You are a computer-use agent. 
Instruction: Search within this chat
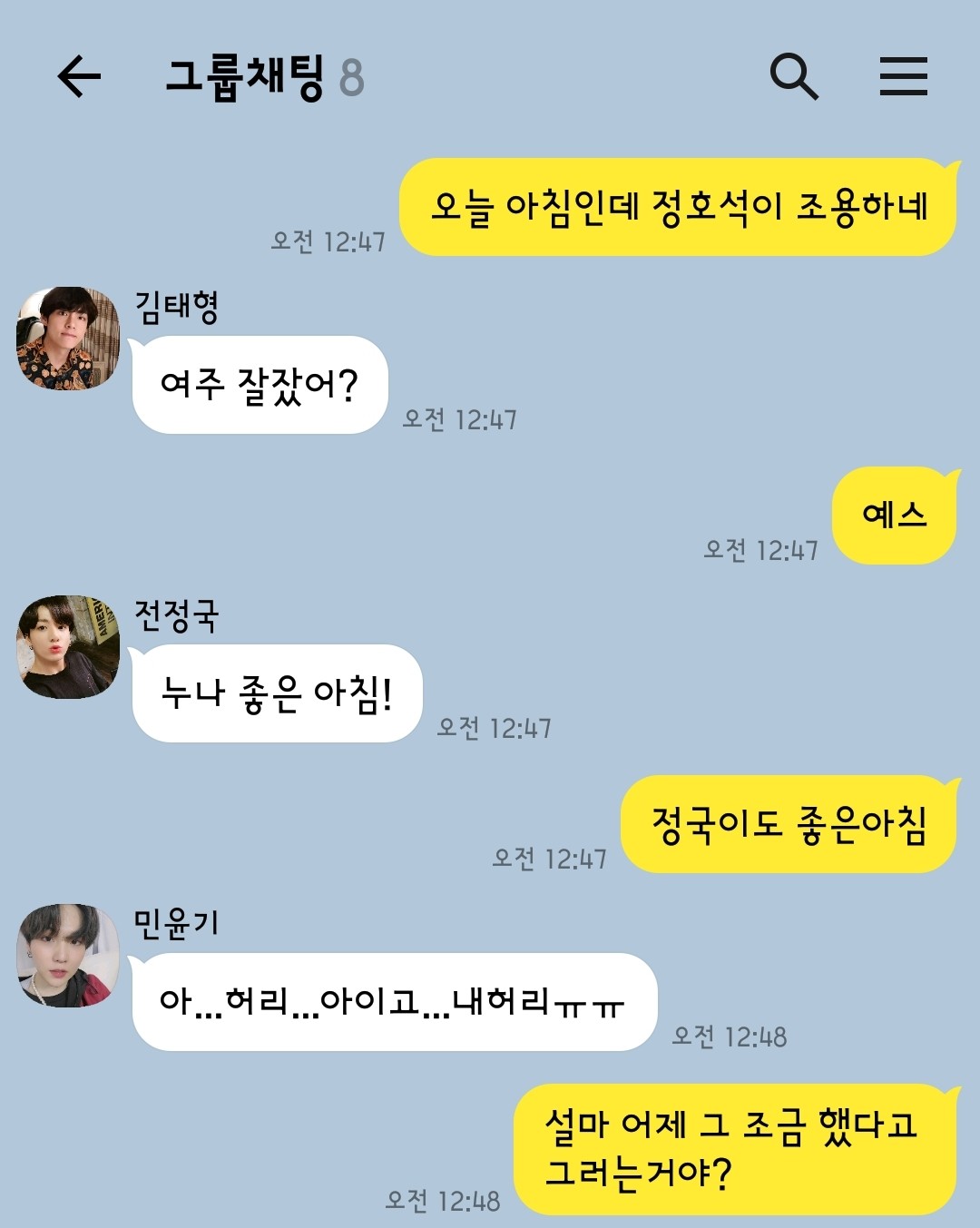(x=794, y=76)
